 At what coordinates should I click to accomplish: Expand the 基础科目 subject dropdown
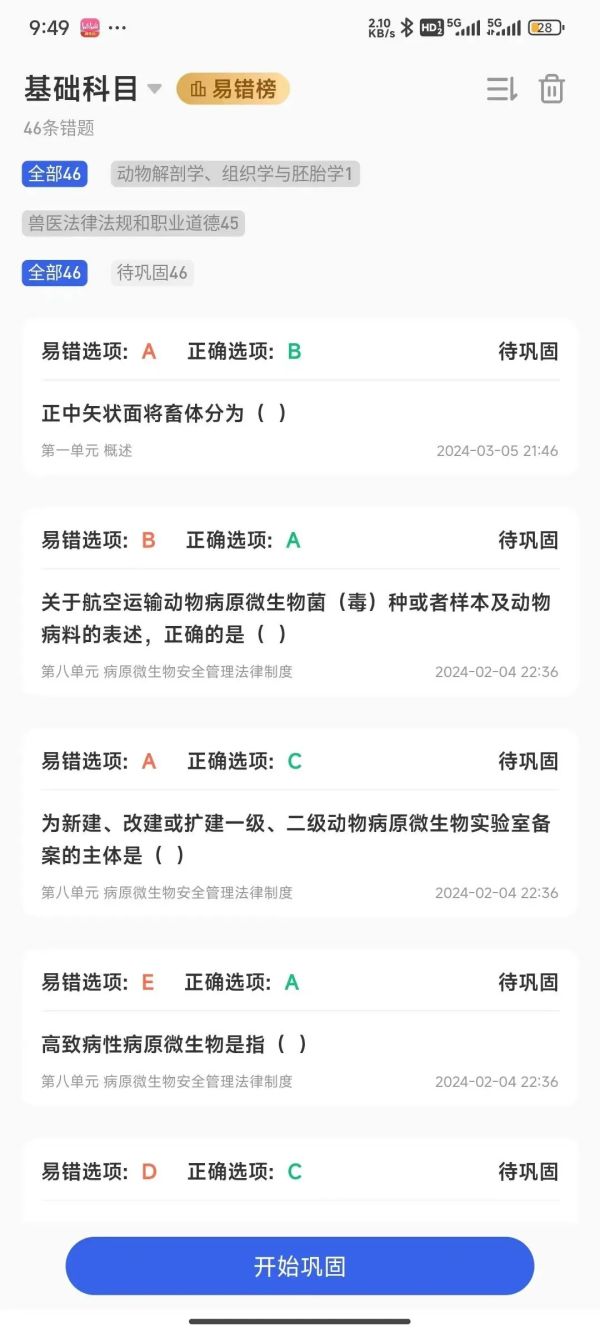[153, 89]
